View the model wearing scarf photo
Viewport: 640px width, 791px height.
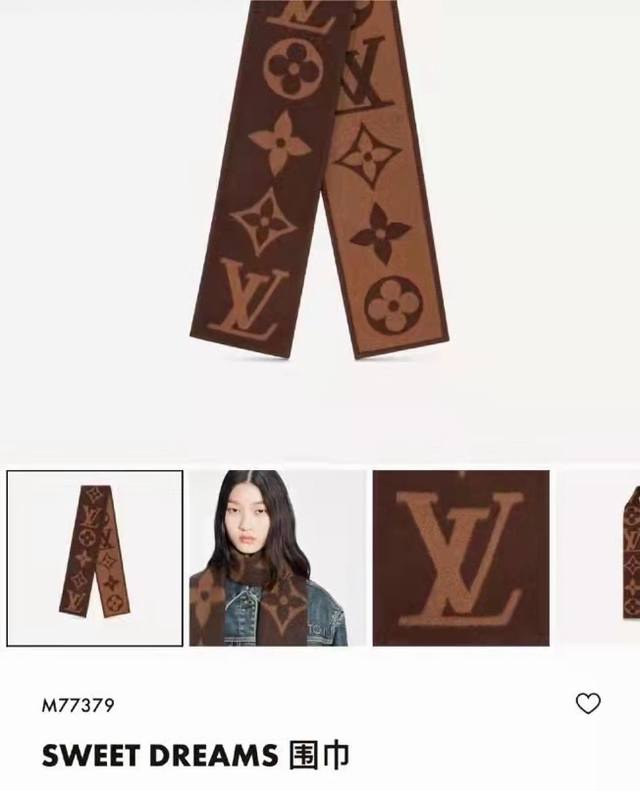[x=277, y=558]
